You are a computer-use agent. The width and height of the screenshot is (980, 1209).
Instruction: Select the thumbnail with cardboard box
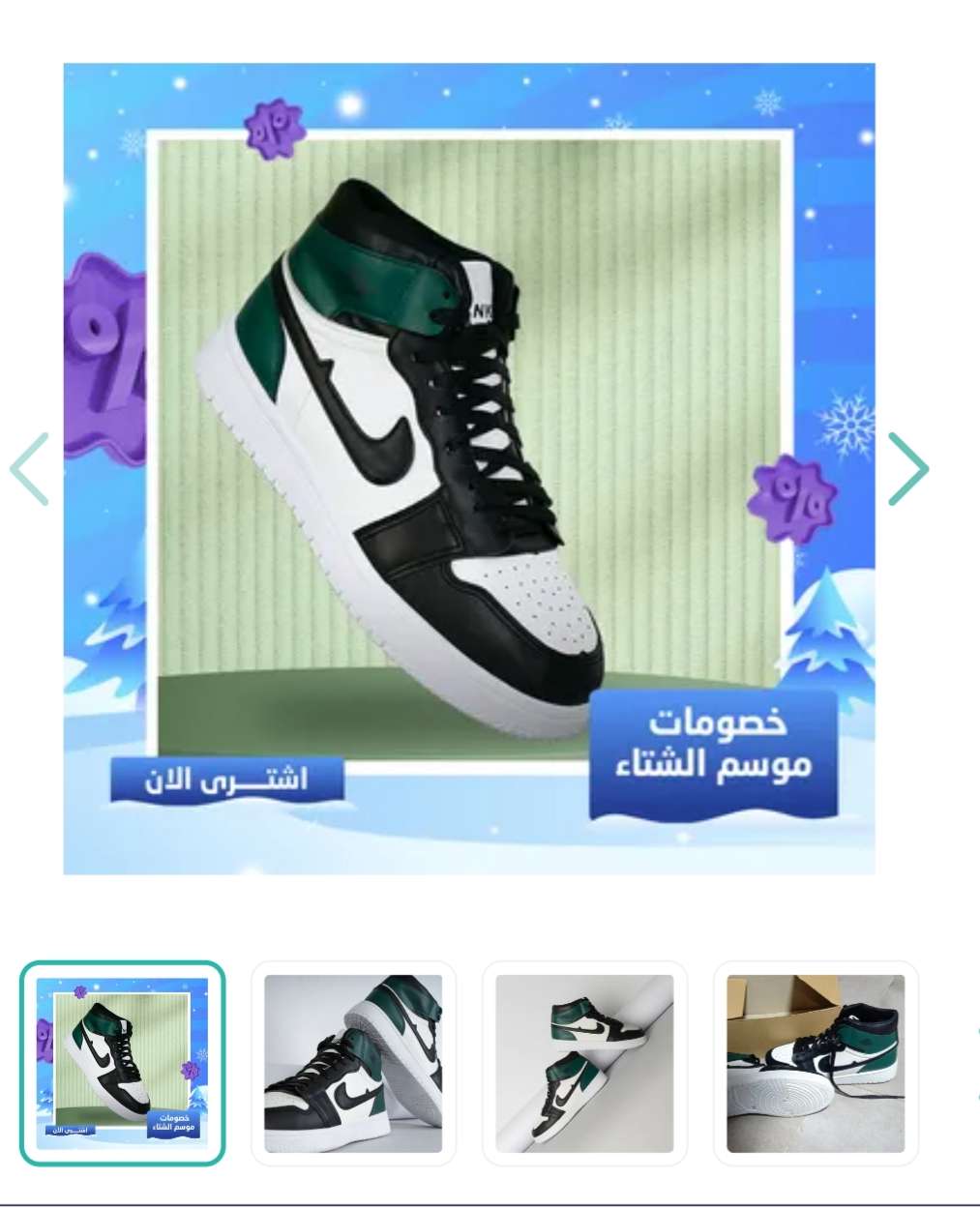pos(815,1063)
